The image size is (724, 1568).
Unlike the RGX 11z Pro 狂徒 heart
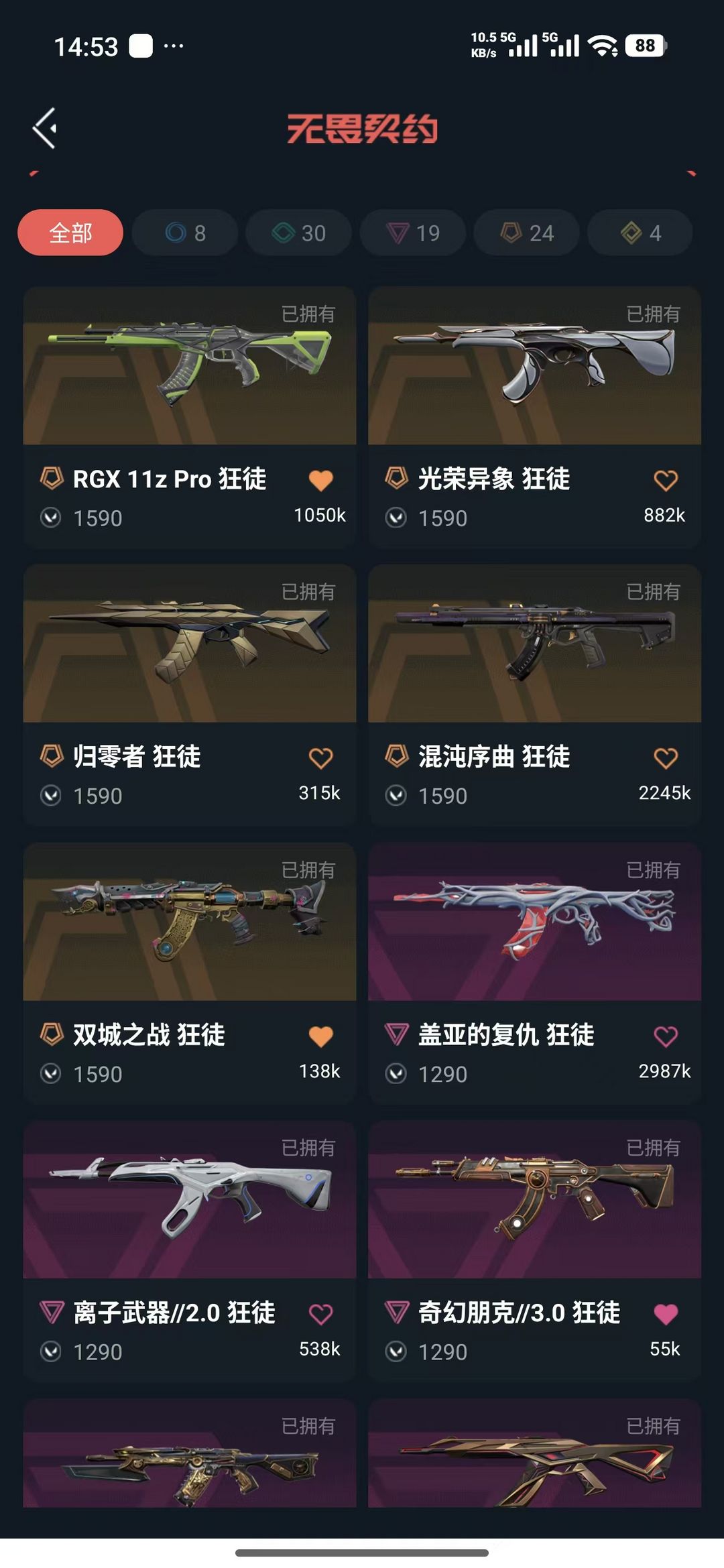point(320,480)
